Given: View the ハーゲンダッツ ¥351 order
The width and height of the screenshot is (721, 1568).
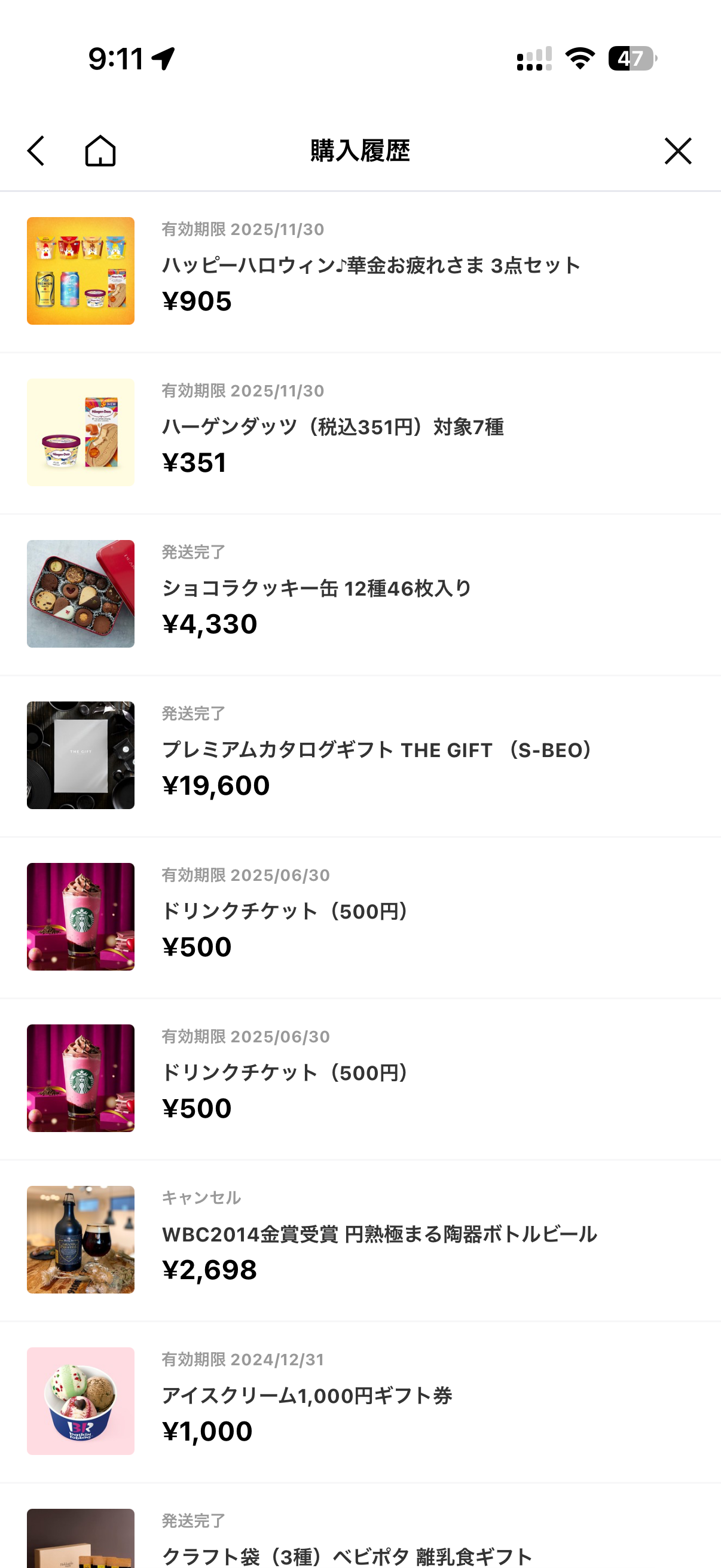Looking at the screenshot, I should point(332,428).
